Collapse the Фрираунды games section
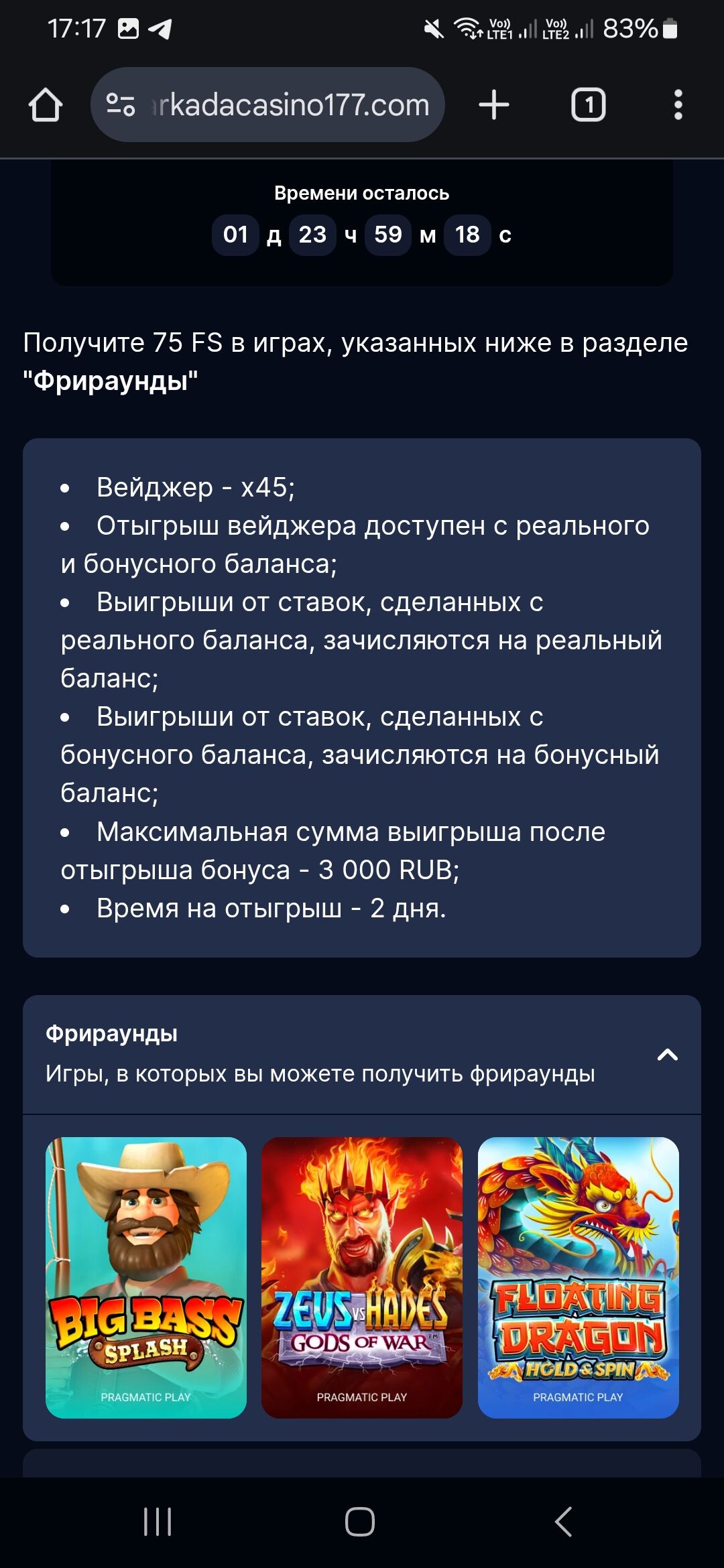This screenshot has height=1568, width=724. click(x=667, y=1055)
